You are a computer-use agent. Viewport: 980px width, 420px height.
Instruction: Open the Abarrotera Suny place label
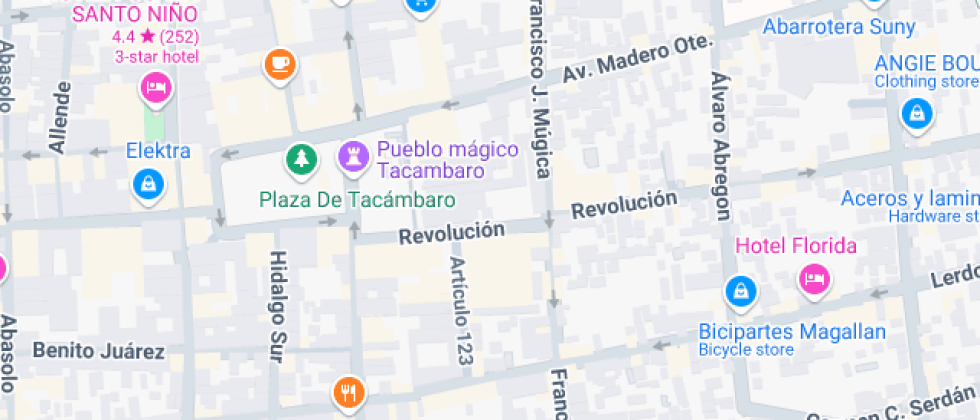point(838,27)
